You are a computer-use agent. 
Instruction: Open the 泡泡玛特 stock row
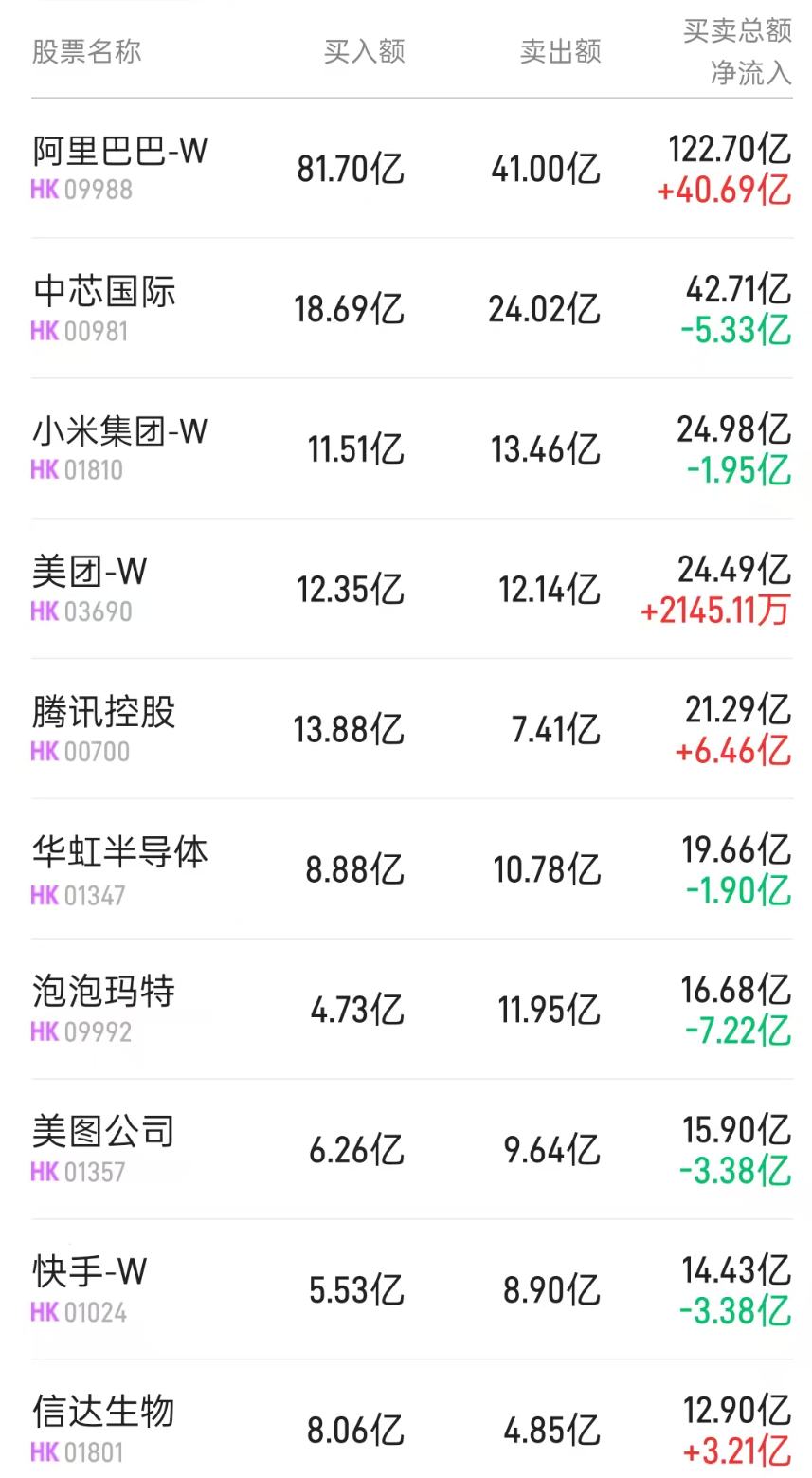click(x=411, y=1011)
